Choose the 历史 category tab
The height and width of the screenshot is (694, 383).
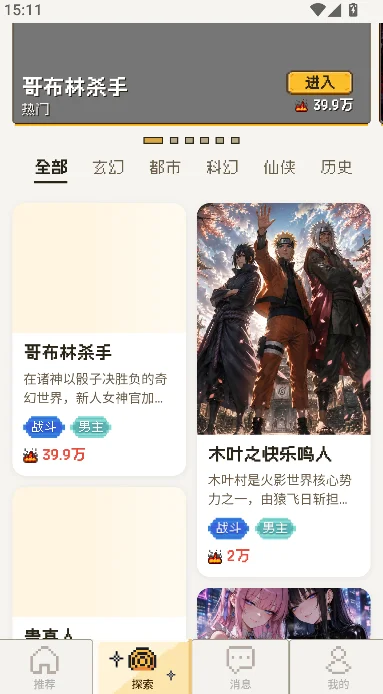336,168
